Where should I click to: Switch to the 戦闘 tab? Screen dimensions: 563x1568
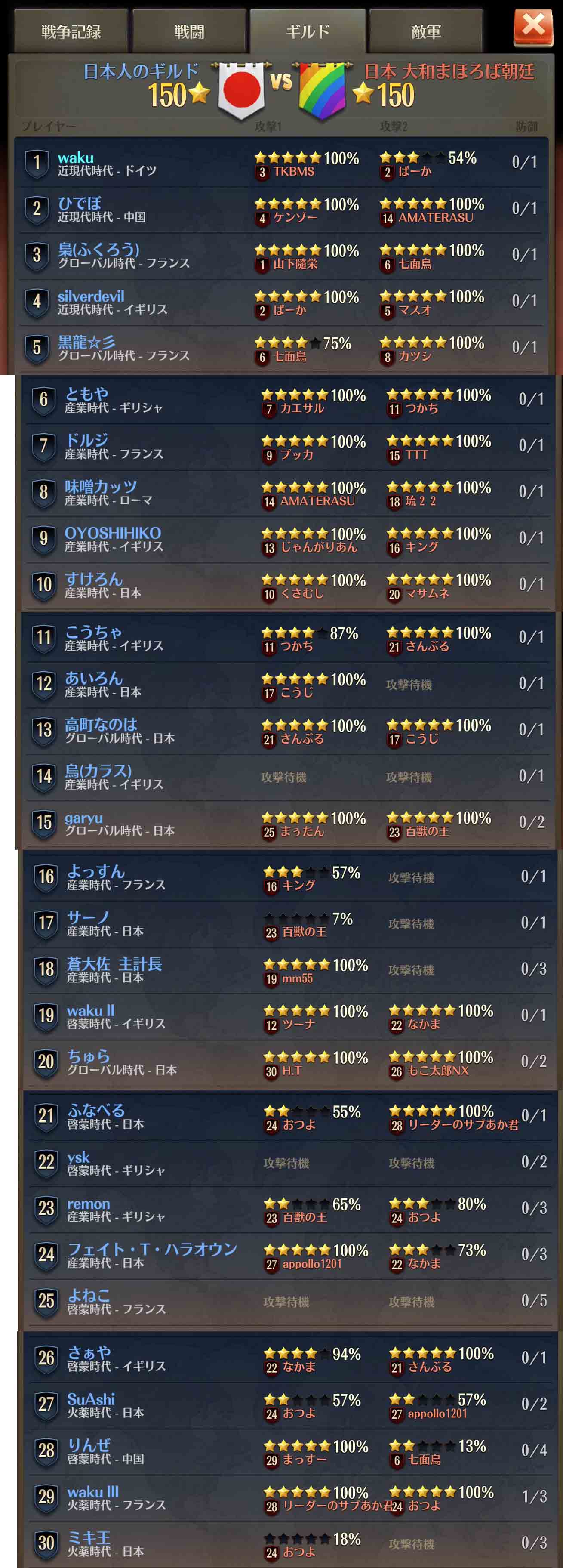[189, 32]
